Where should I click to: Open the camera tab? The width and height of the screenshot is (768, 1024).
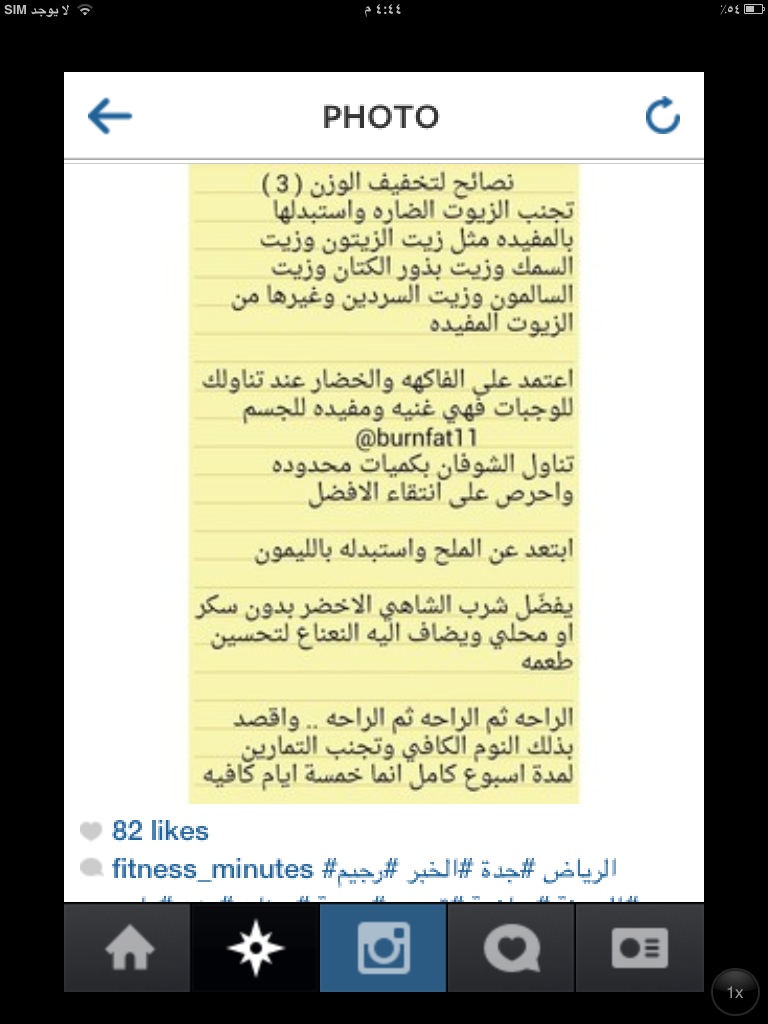[x=383, y=948]
